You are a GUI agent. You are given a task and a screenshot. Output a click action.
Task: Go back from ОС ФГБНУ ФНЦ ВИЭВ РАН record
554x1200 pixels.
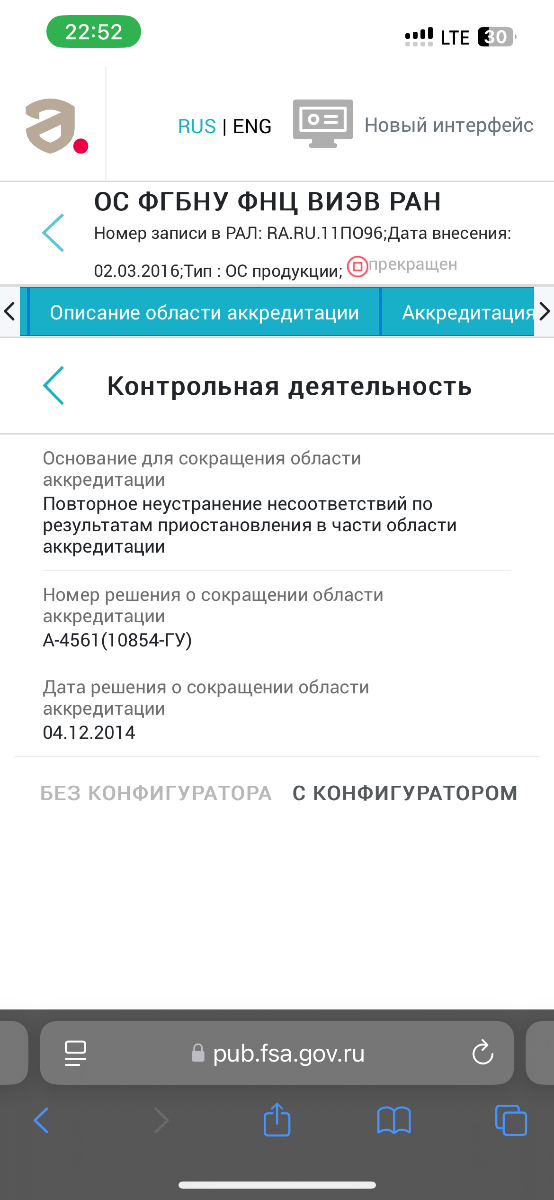[x=53, y=232]
